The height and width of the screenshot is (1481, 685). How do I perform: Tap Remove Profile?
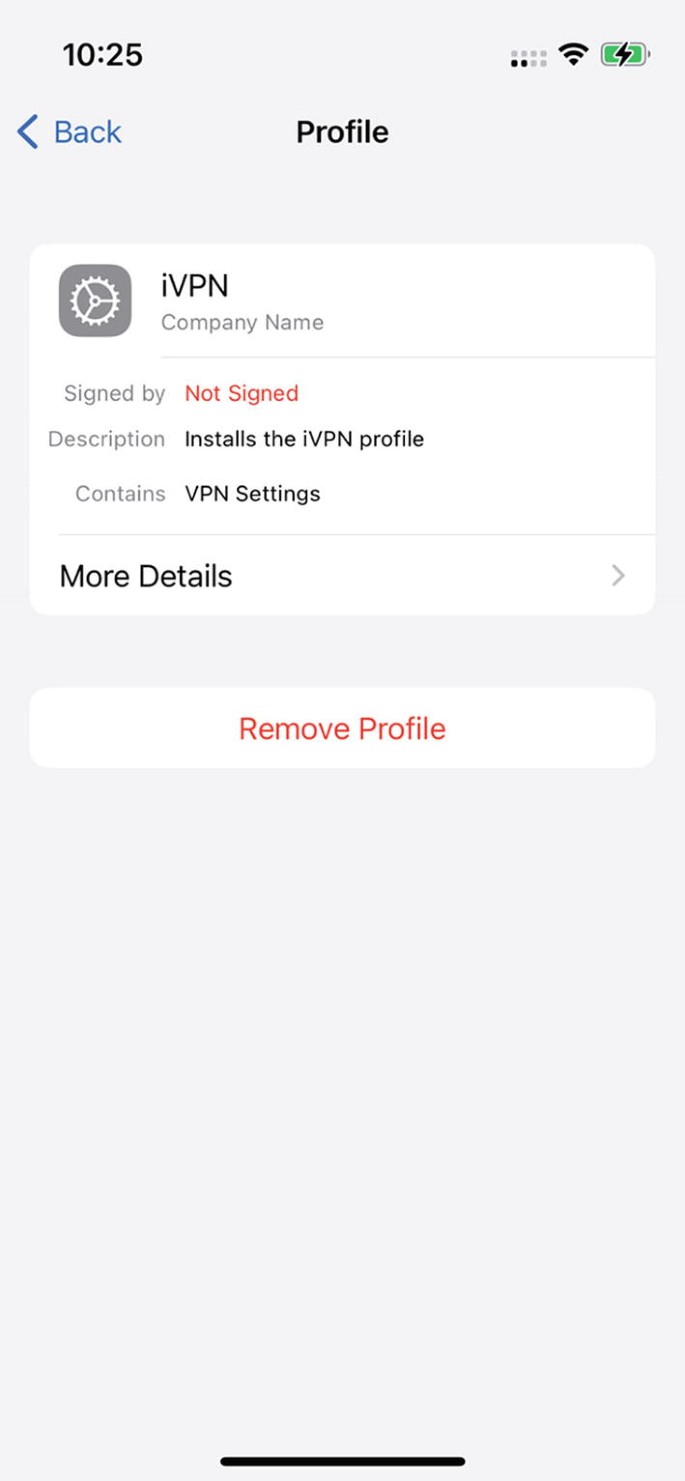tap(342, 728)
